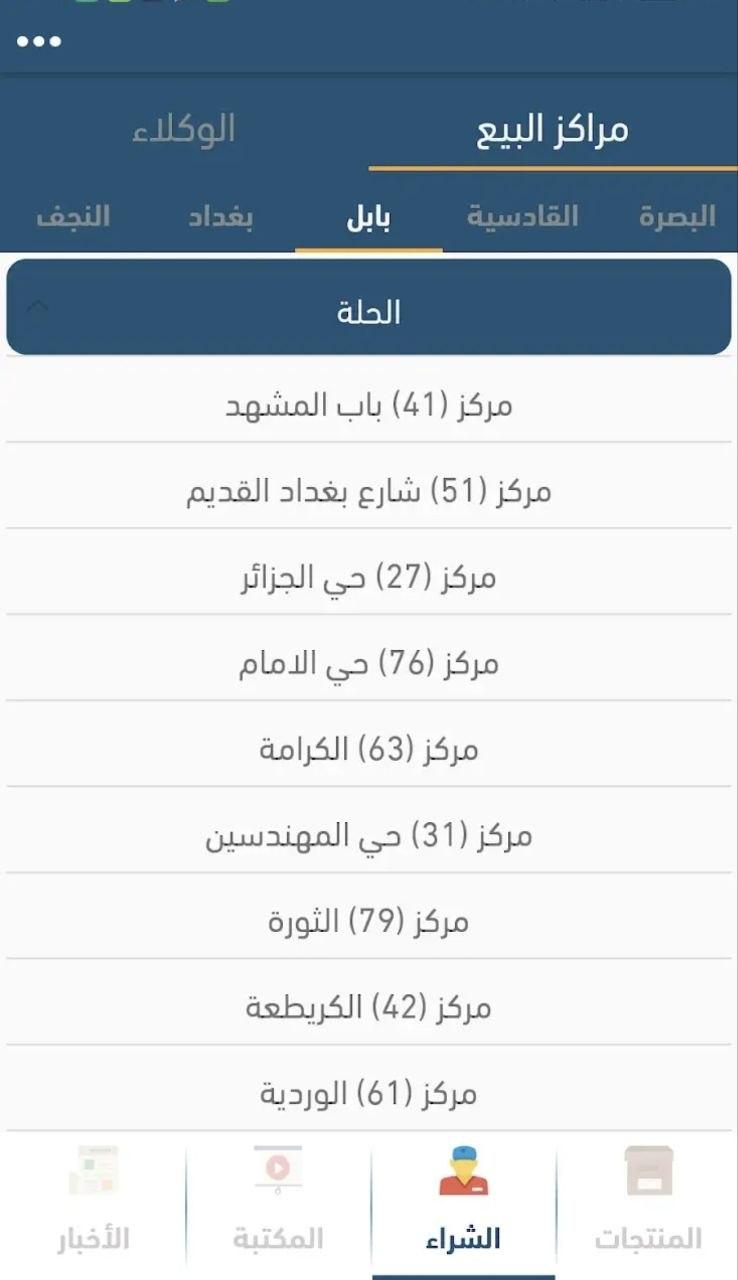Image resolution: width=738 pixels, height=1280 pixels.
Task: Select the مراكز البيع tab
Action: (553, 129)
